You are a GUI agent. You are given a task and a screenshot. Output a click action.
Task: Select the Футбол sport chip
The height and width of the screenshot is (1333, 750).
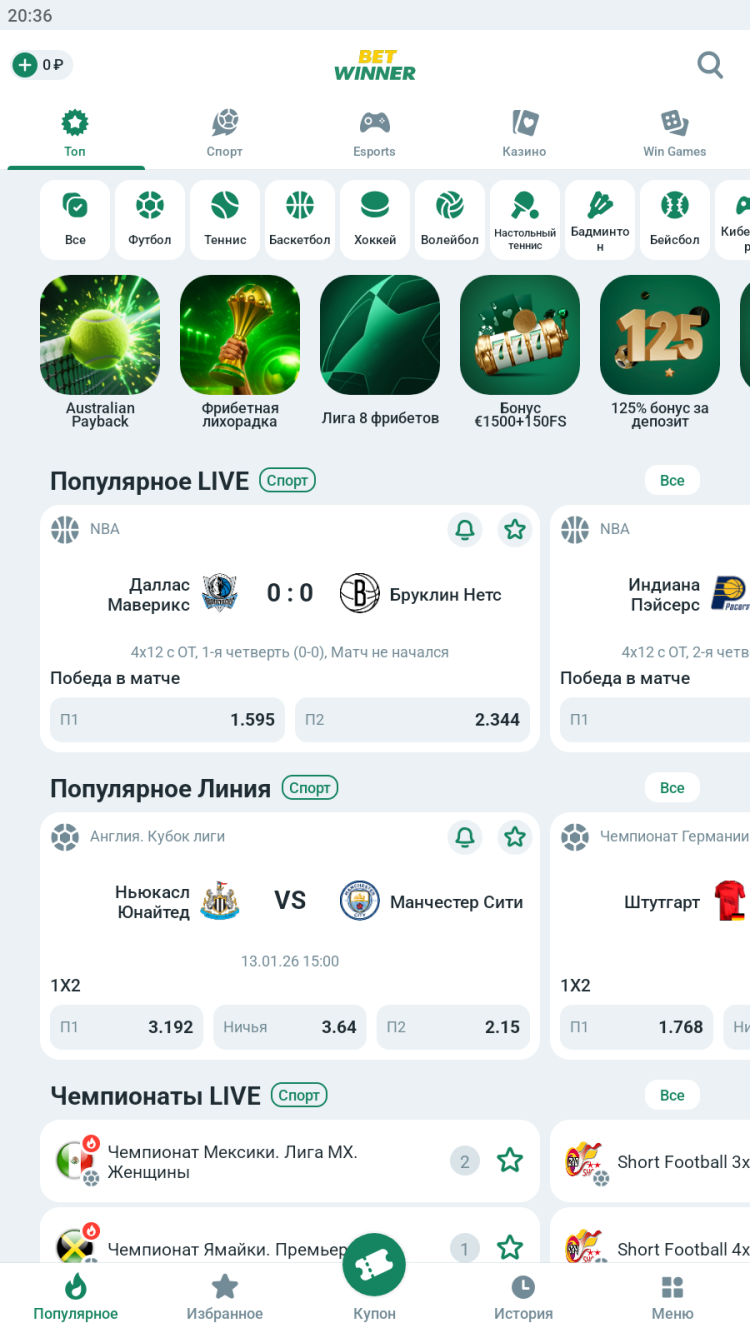150,219
